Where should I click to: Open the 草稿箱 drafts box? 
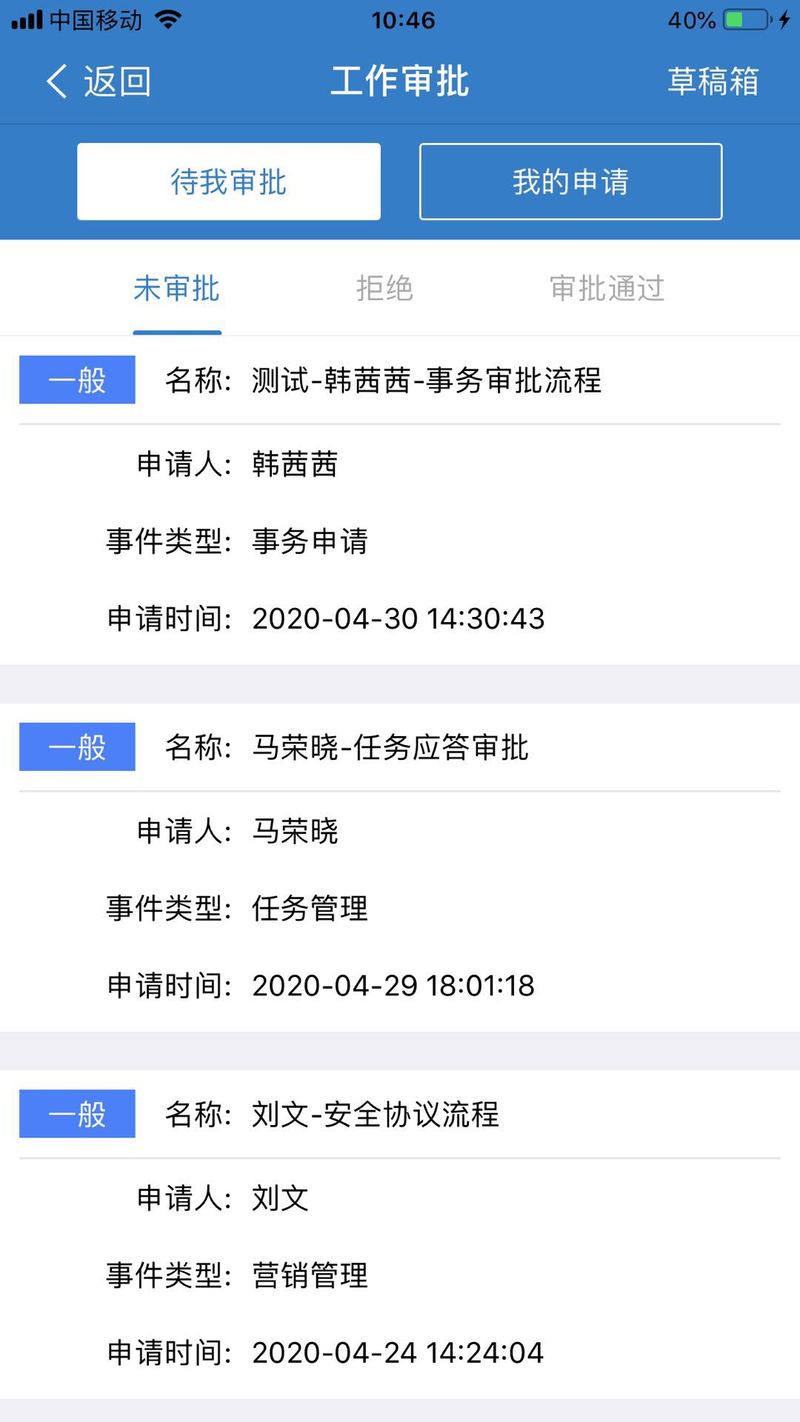click(x=713, y=81)
